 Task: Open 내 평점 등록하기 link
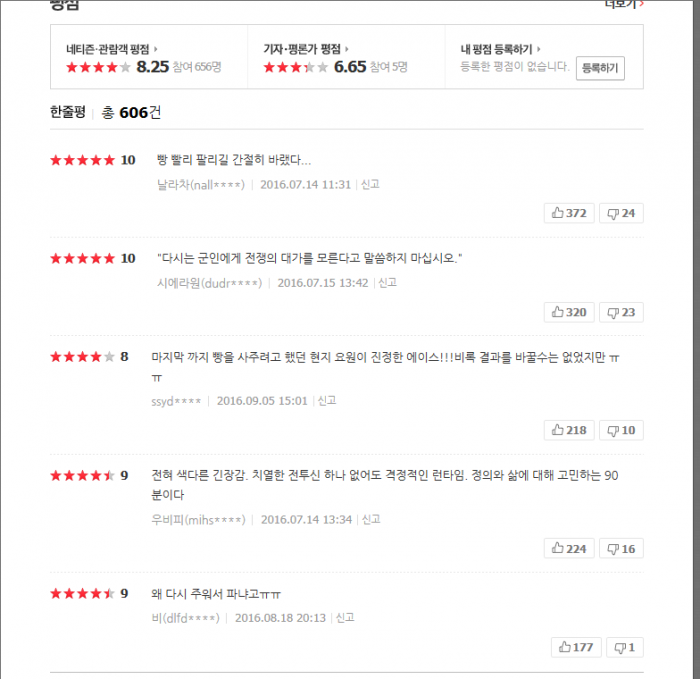[x=501, y=48]
